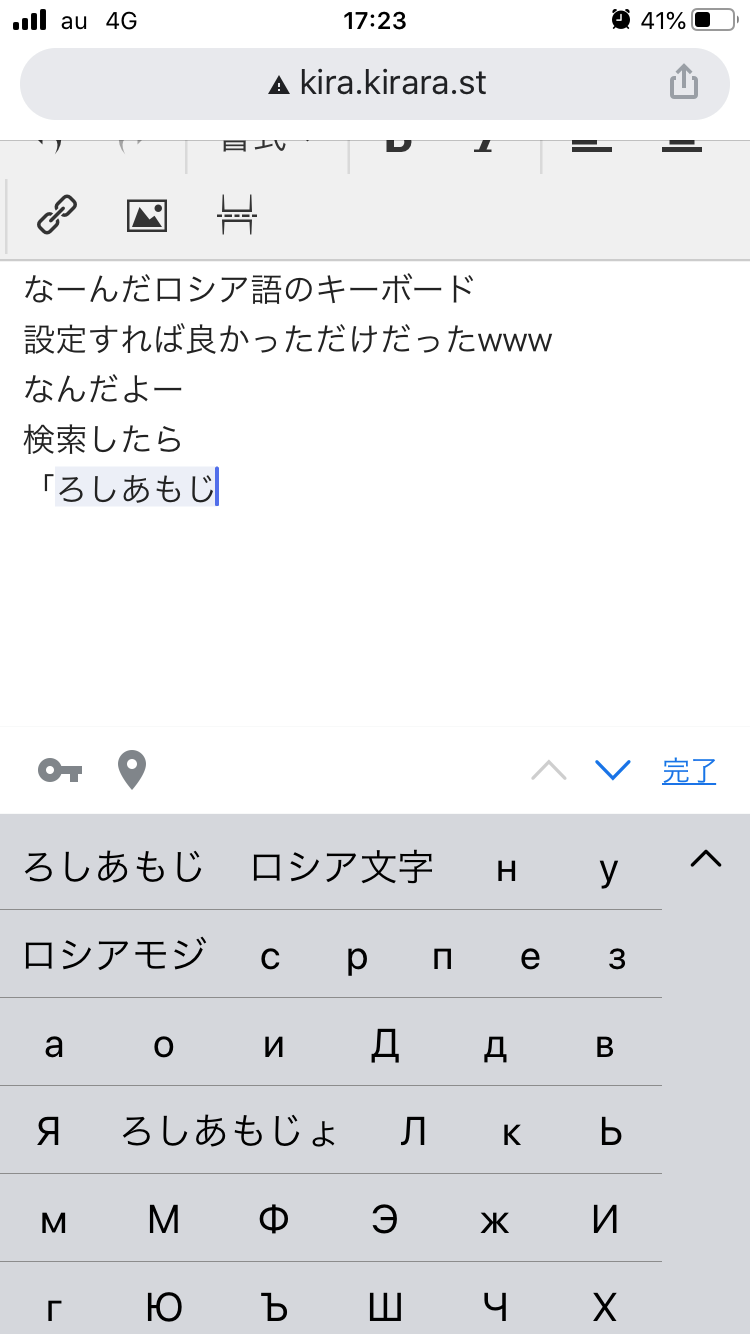Jump to the next field with the down arrow
The width and height of the screenshot is (750, 1334).
[612, 770]
